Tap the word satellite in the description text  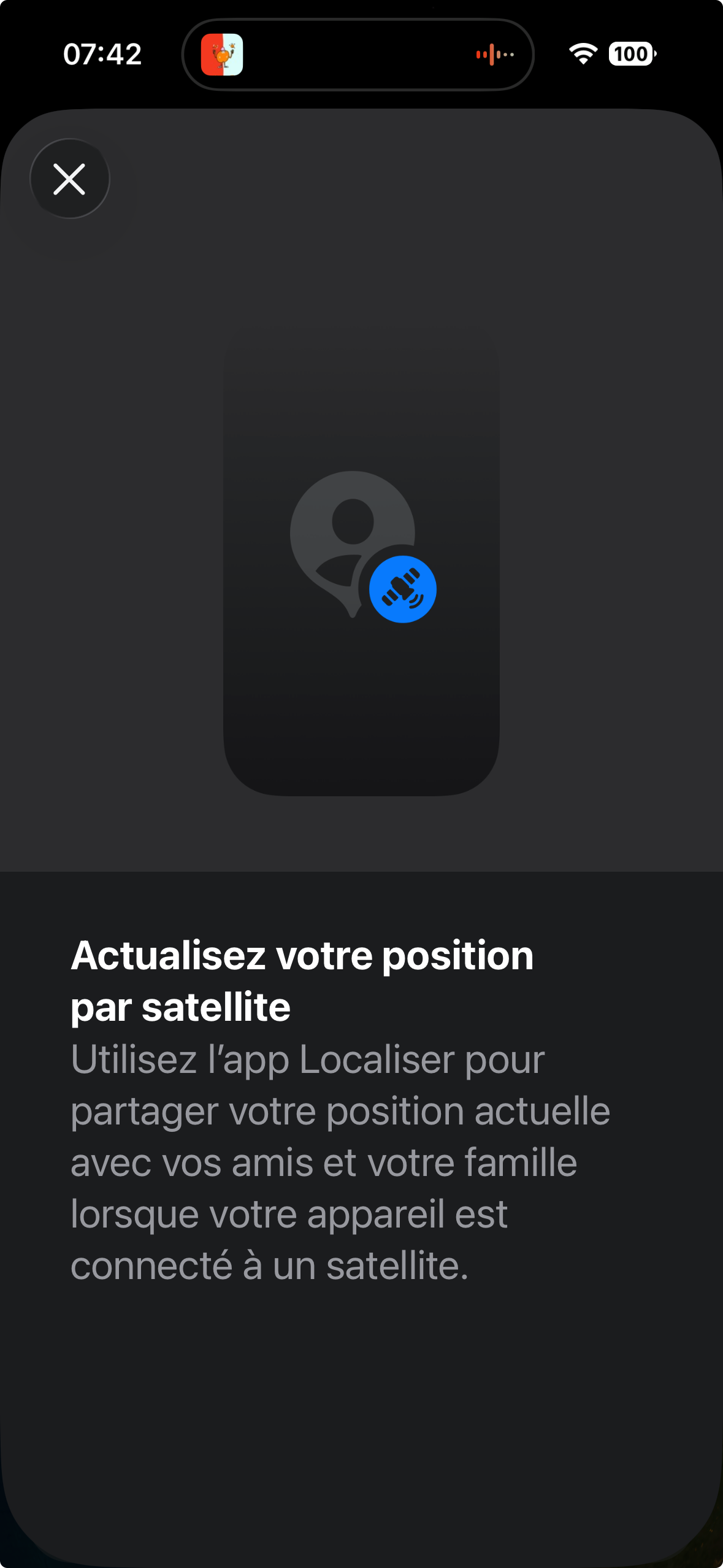point(399,1263)
